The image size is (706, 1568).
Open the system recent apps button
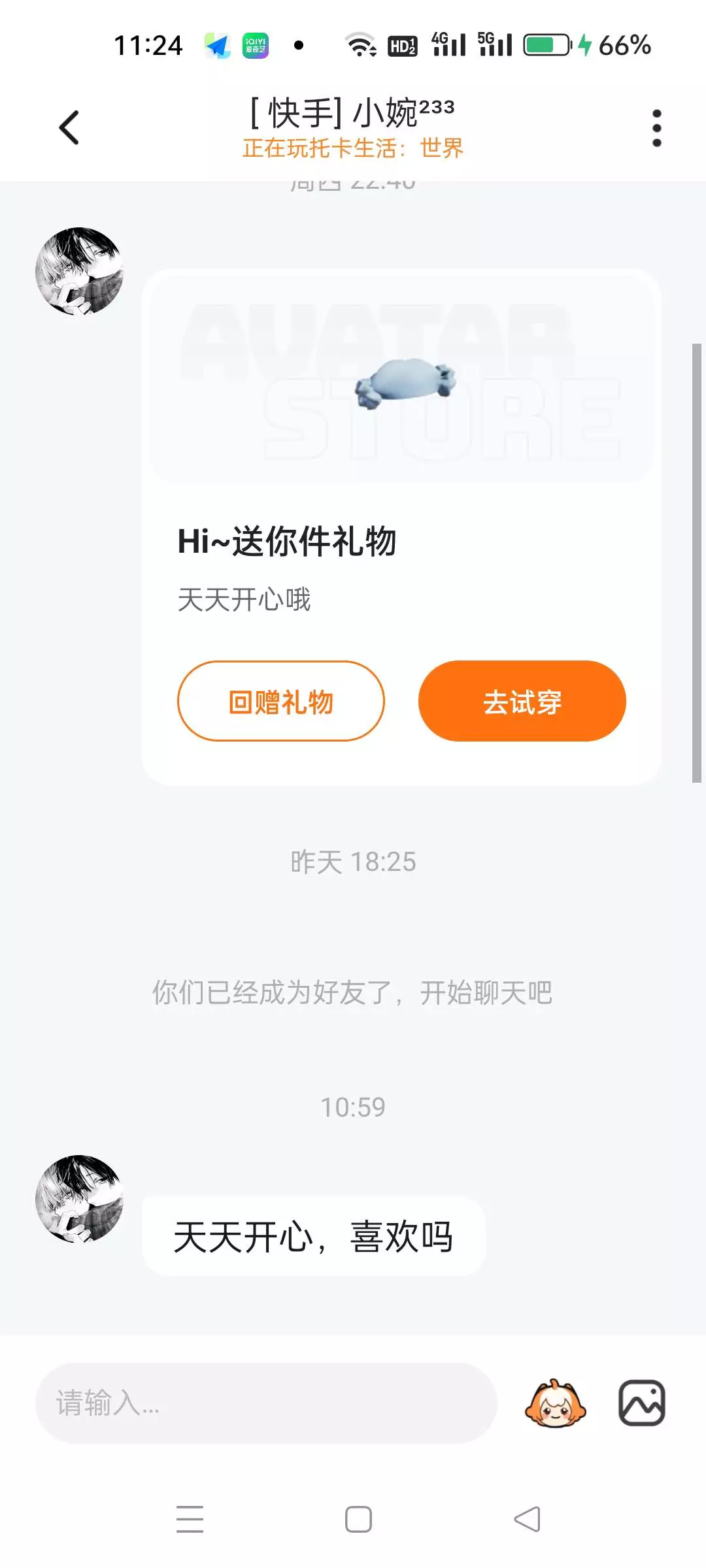(190, 1519)
